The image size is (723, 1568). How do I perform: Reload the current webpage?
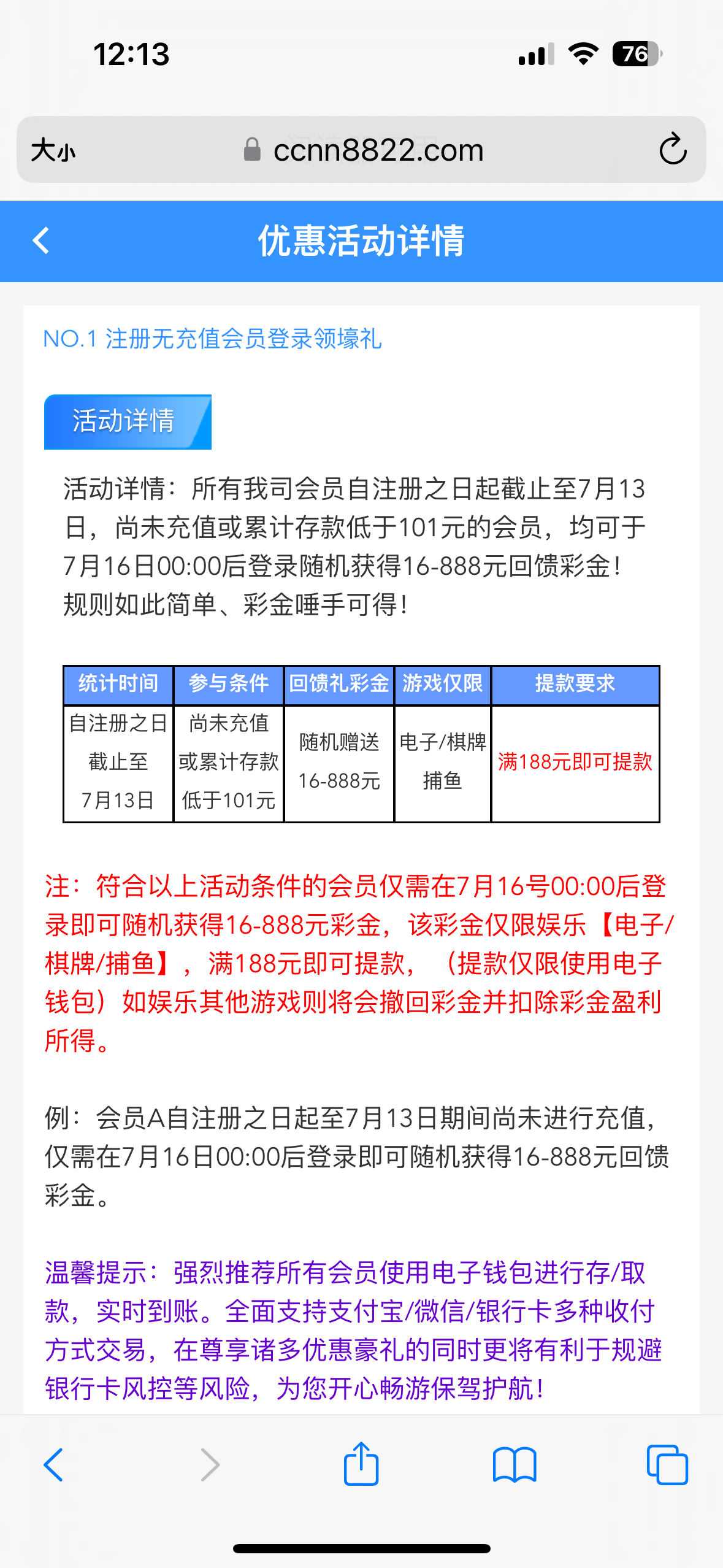pyautogui.click(x=672, y=149)
